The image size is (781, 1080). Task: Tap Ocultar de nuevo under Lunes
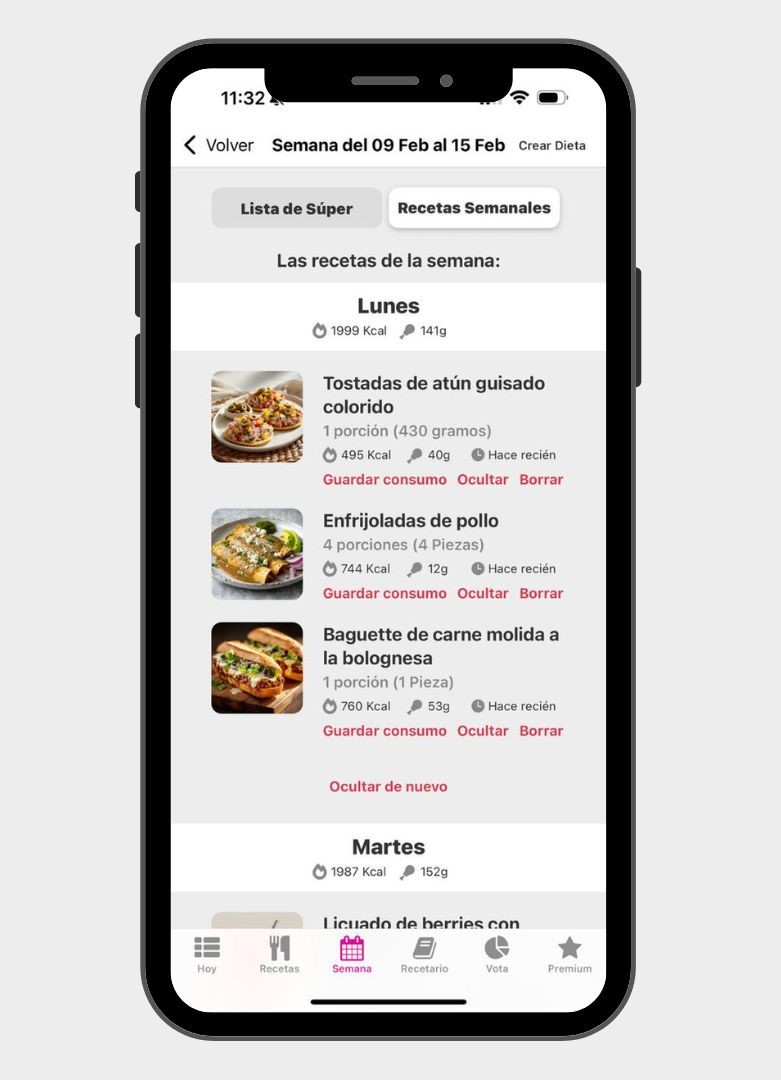pyautogui.click(x=388, y=787)
